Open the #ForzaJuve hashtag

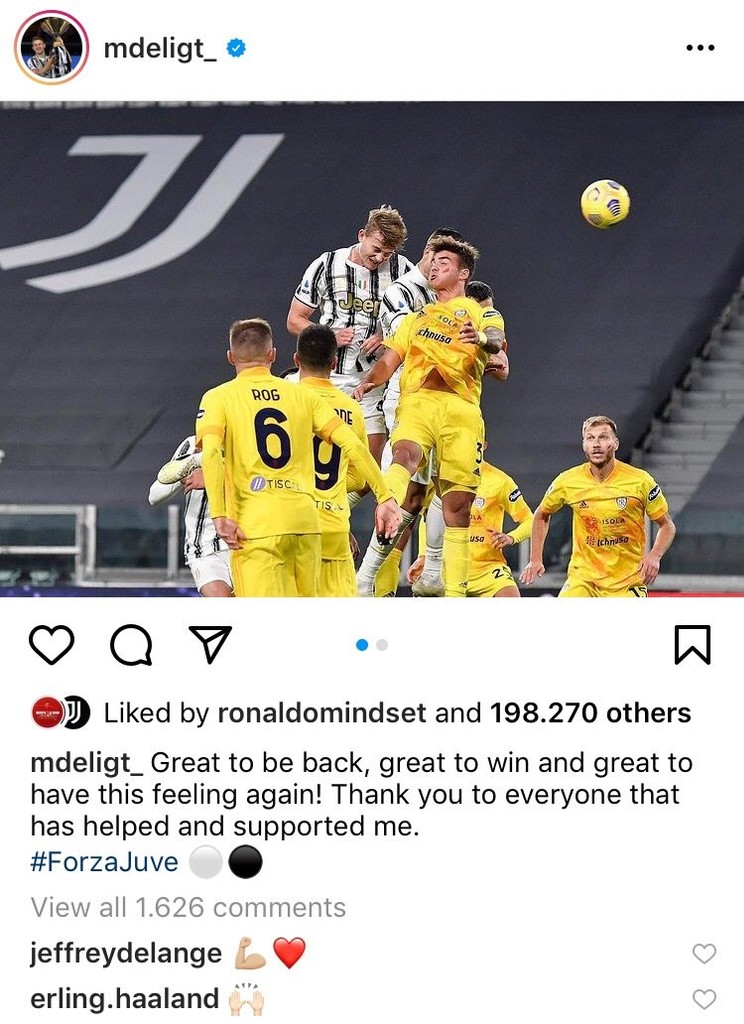click(104, 862)
